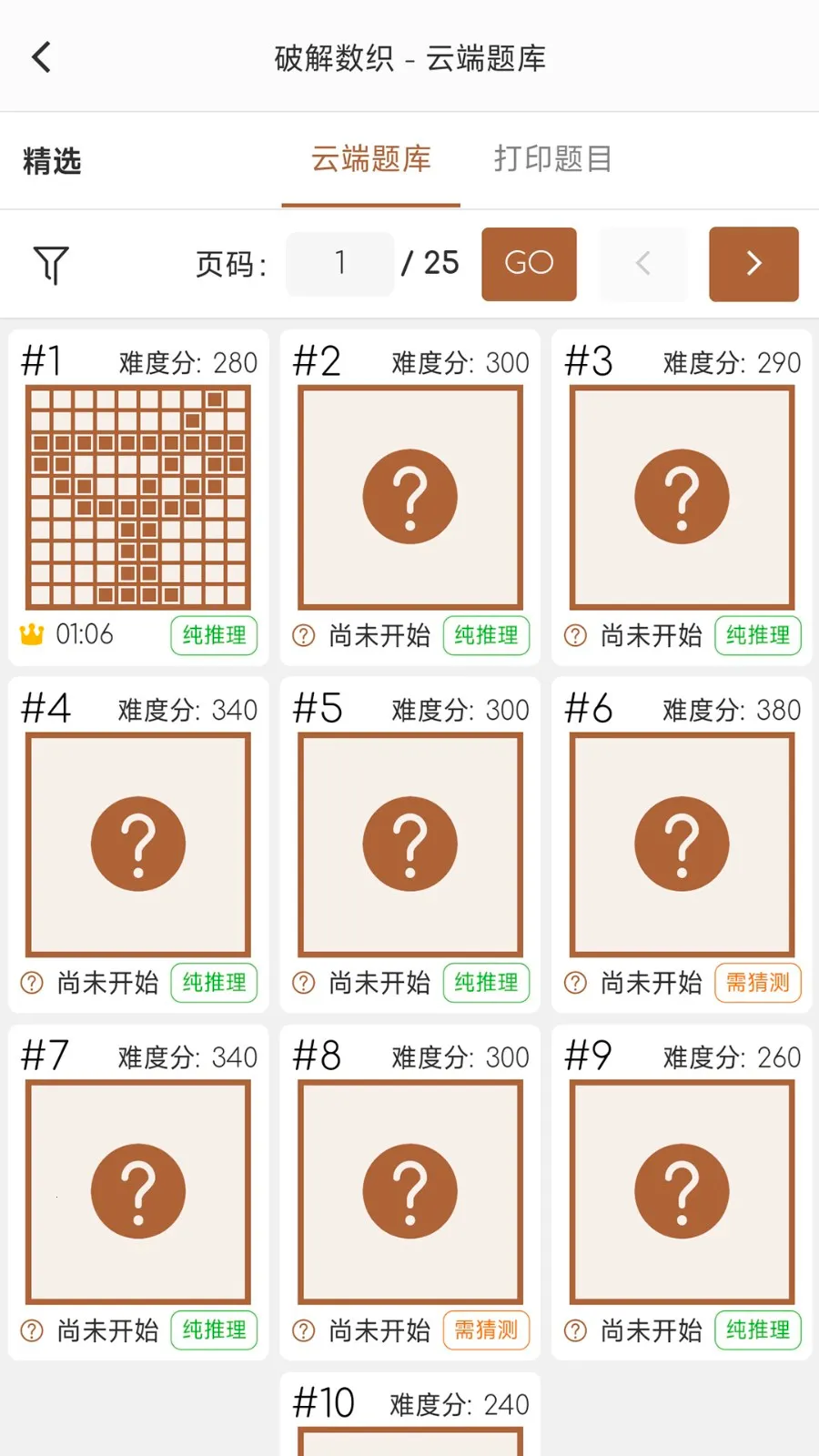Toggle the 纯推理 label on puzzle #4

(x=214, y=983)
